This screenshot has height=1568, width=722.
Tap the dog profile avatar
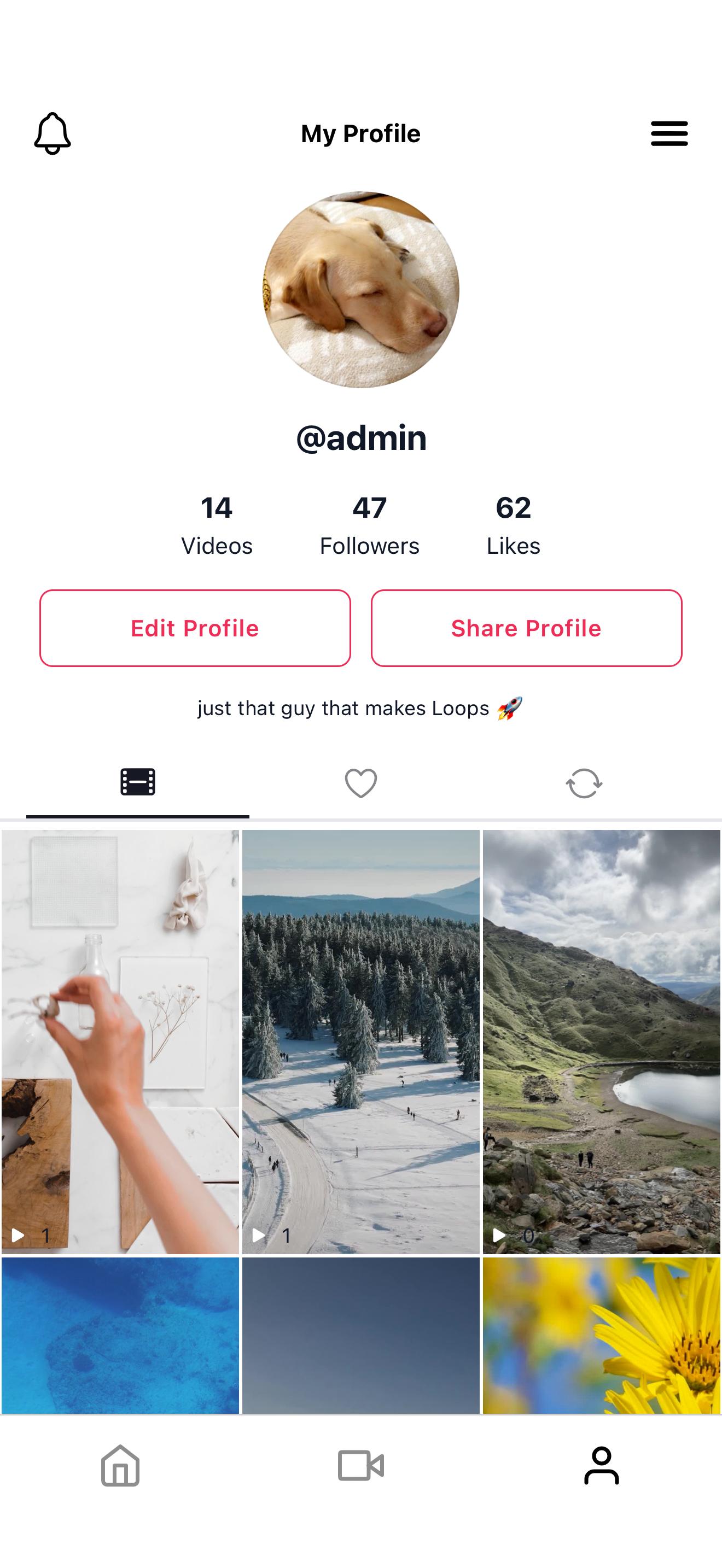361,290
